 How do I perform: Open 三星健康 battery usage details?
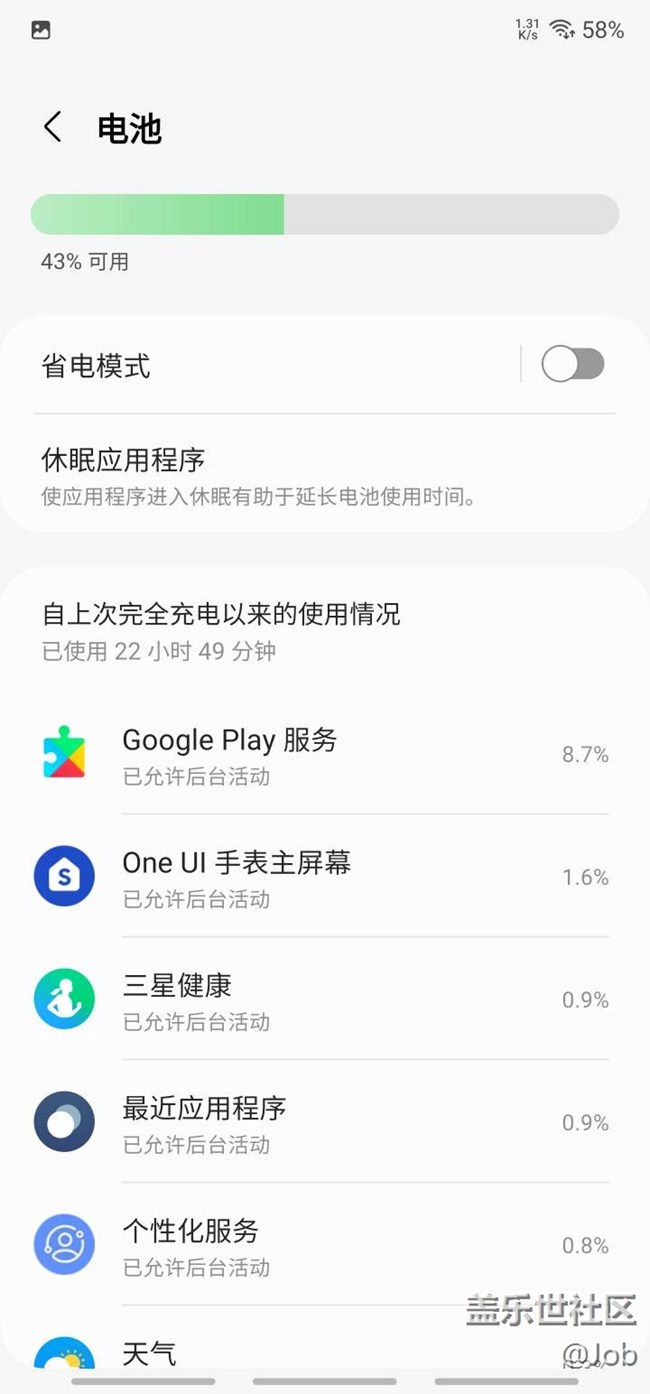[x=325, y=999]
